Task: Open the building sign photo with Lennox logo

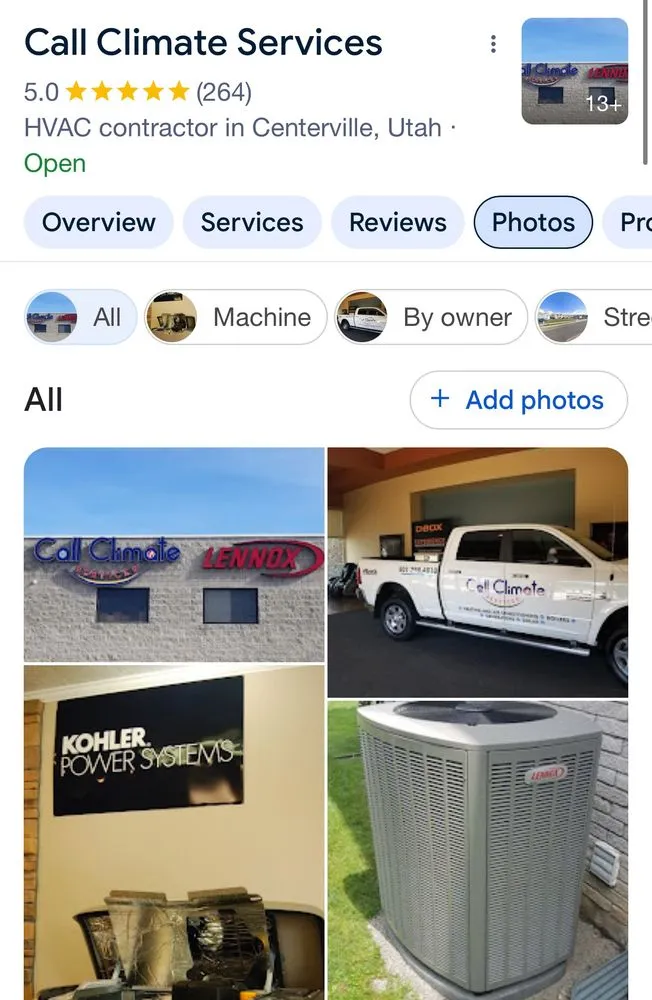Action: [x=174, y=554]
